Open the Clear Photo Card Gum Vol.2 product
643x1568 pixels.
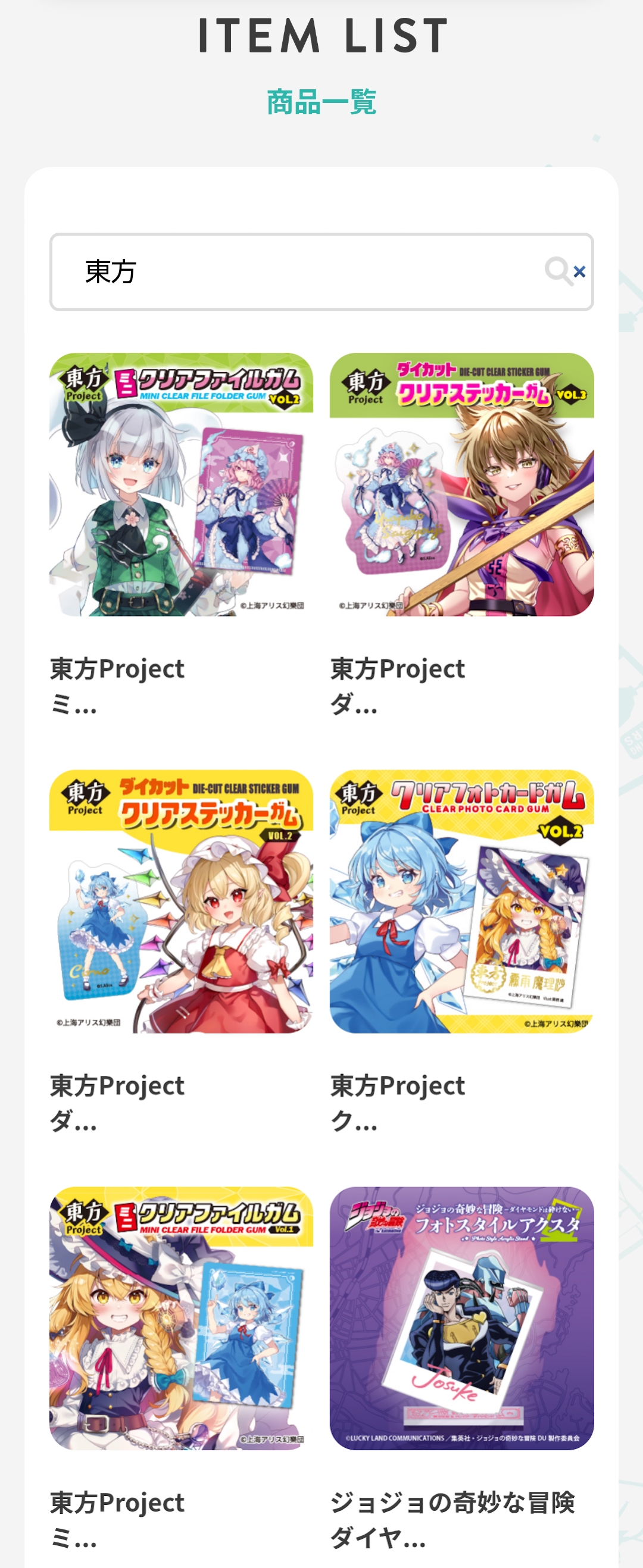click(461, 902)
